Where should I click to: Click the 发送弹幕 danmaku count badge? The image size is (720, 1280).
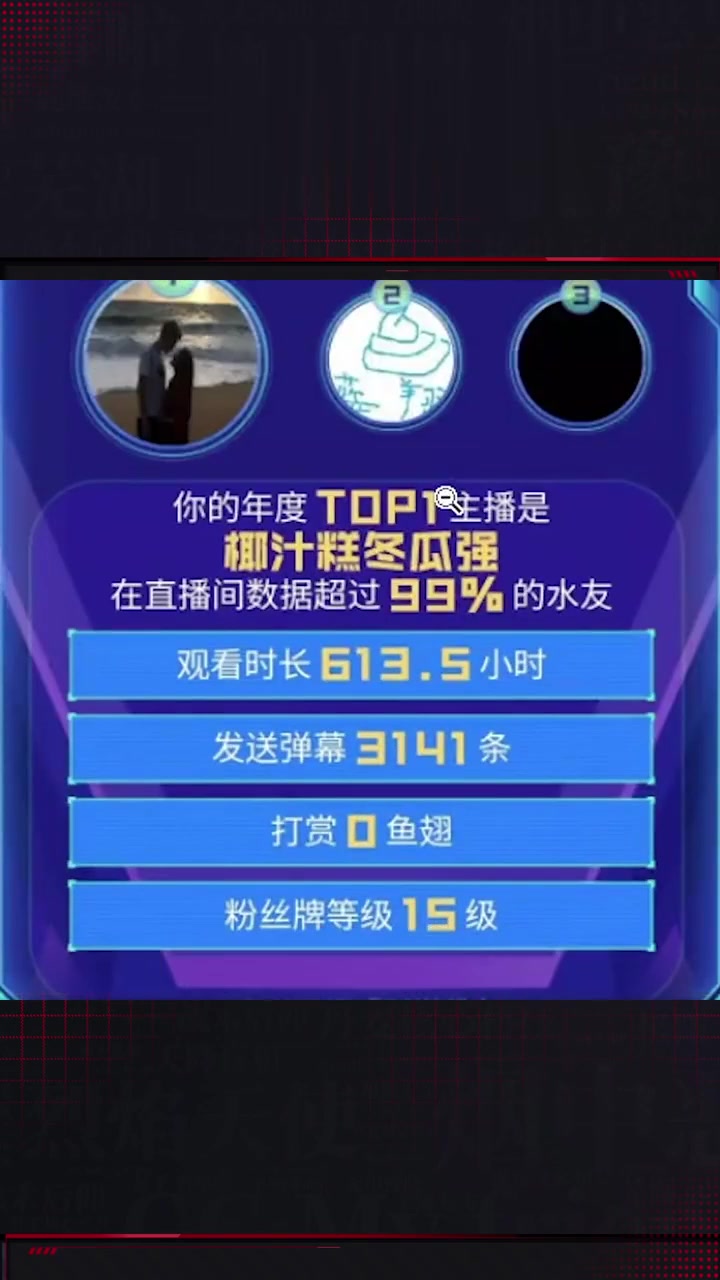pos(360,748)
